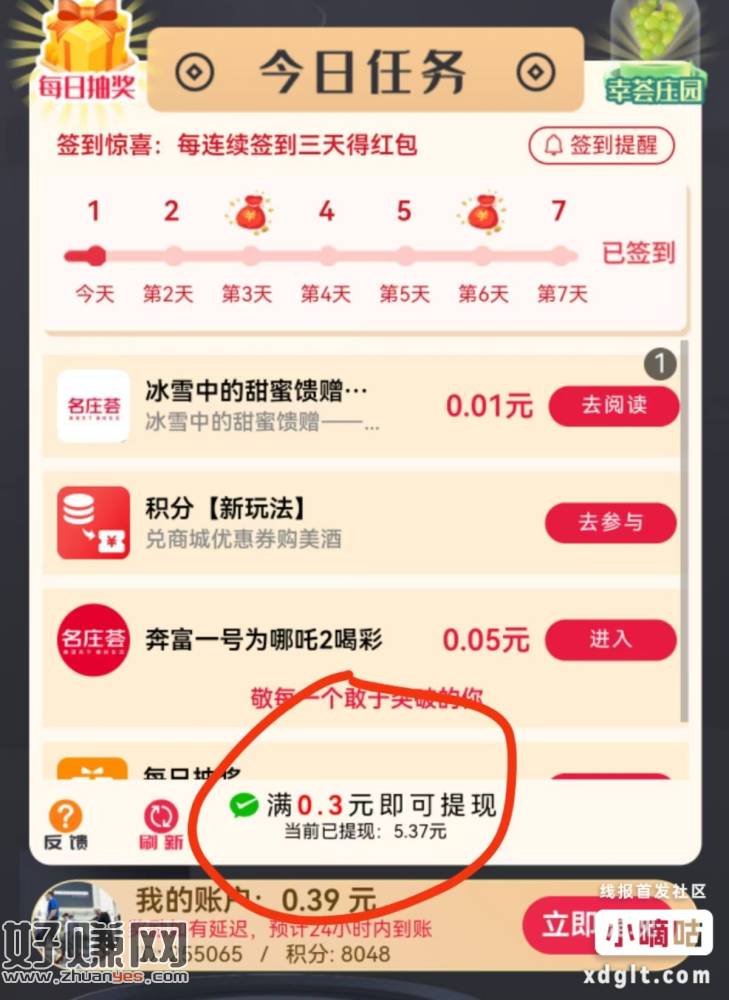Tap 去参与 on the 积分【新玩法】 task
729x1000 pixels.
point(610,522)
